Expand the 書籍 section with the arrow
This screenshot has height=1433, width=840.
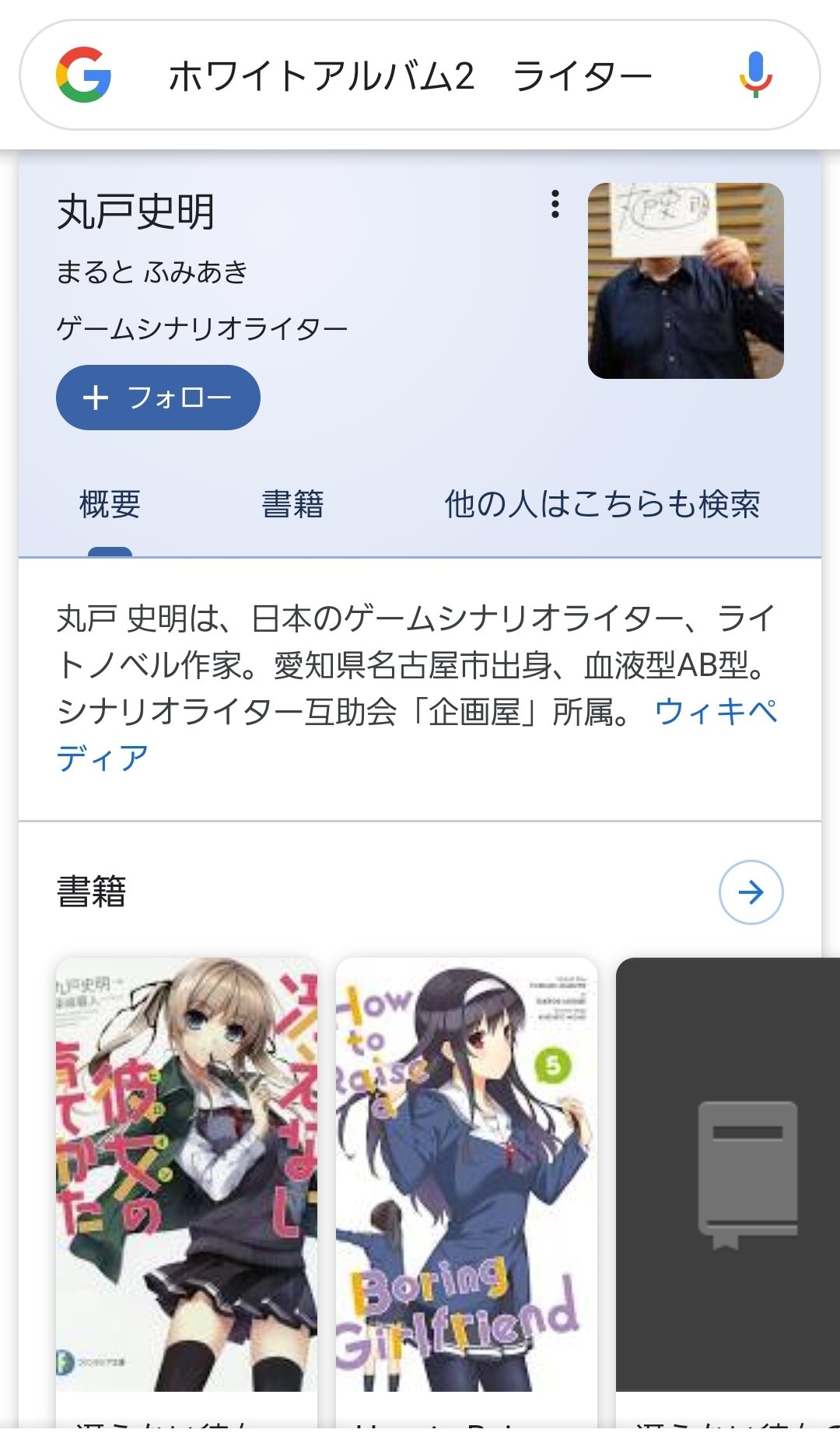coord(751,892)
